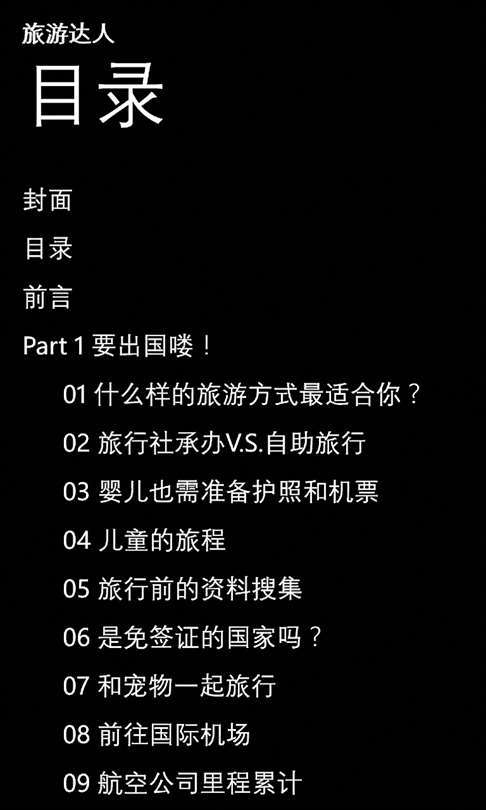486x810 pixels.
Task: Go to chapter 04 儿童的旅程
Action: tap(145, 541)
